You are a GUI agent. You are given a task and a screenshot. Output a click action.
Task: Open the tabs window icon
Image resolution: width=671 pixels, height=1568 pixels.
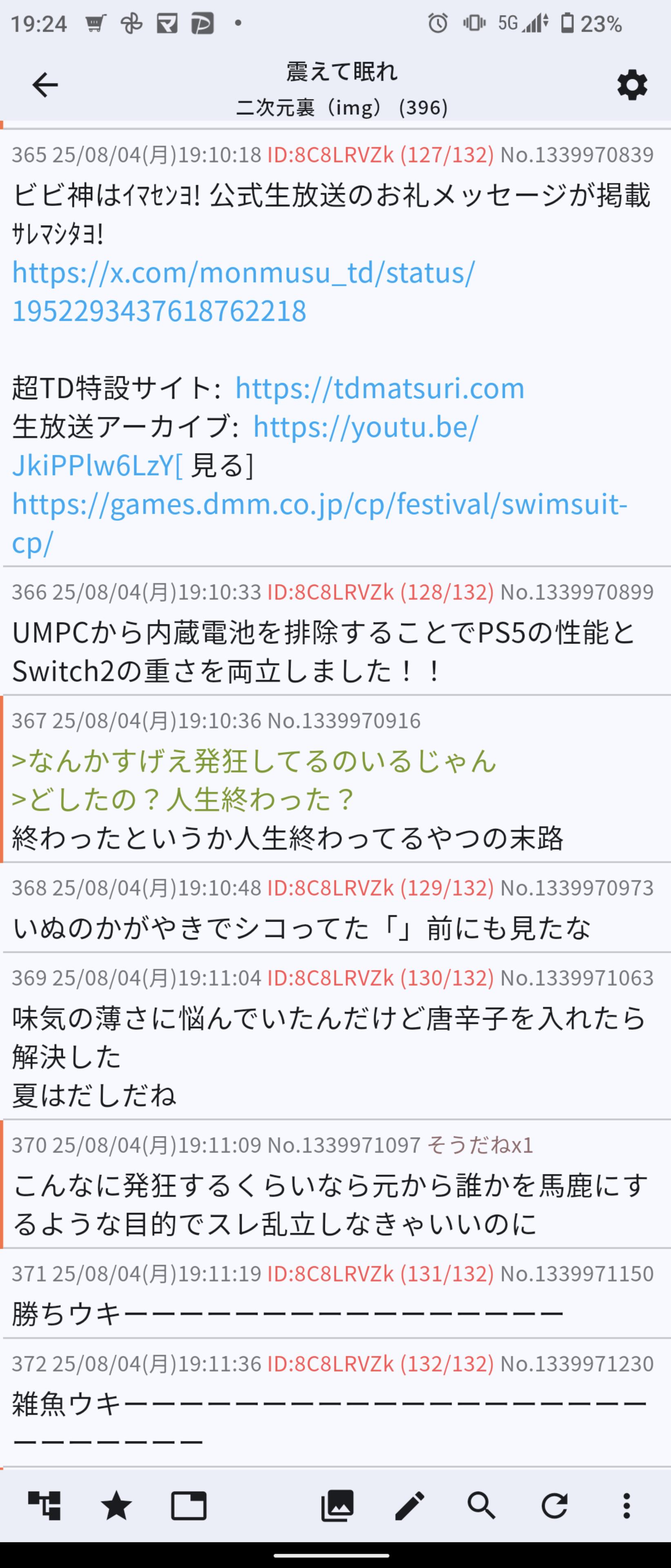point(189,1506)
